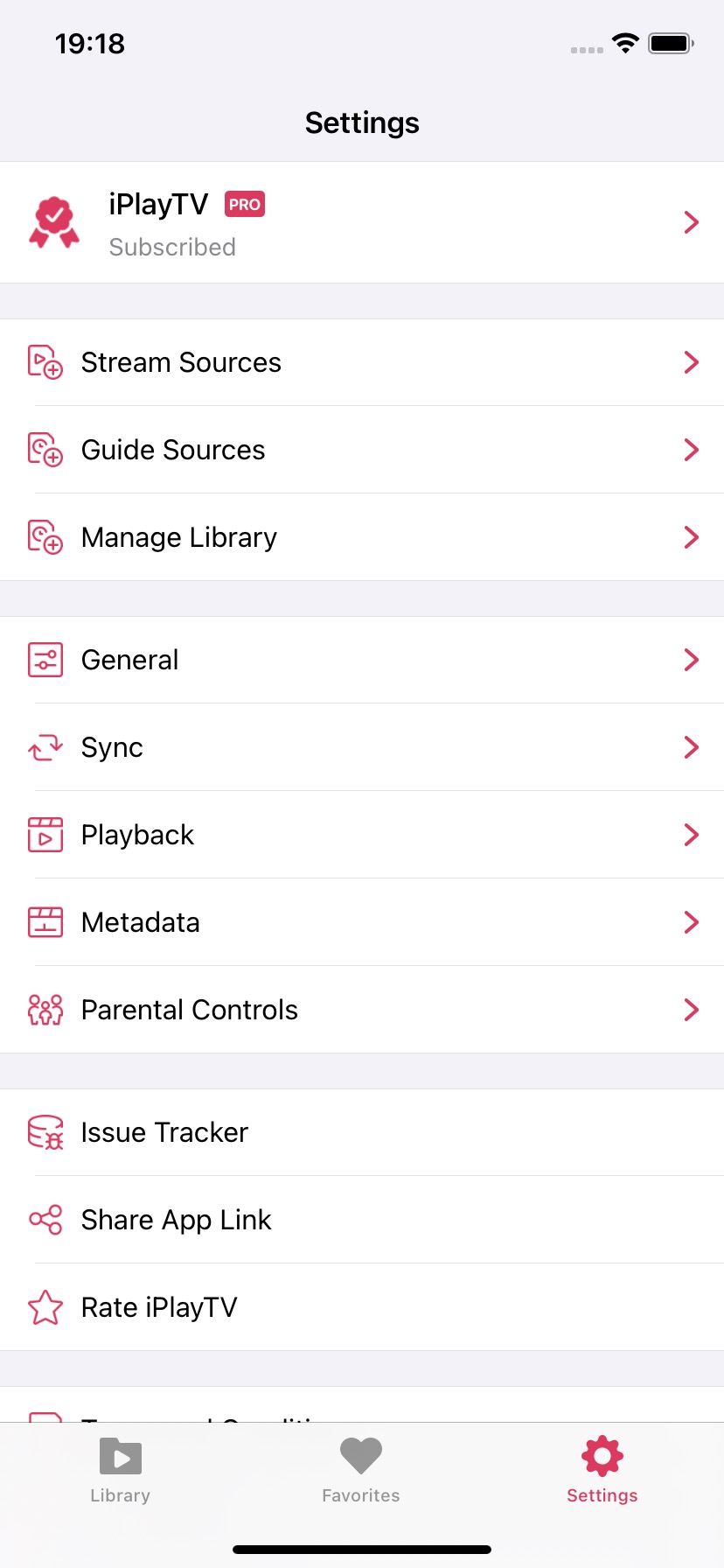Select Share App Link
Image resolution: width=724 pixels, height=1568 pixels.
[362, 1220]
